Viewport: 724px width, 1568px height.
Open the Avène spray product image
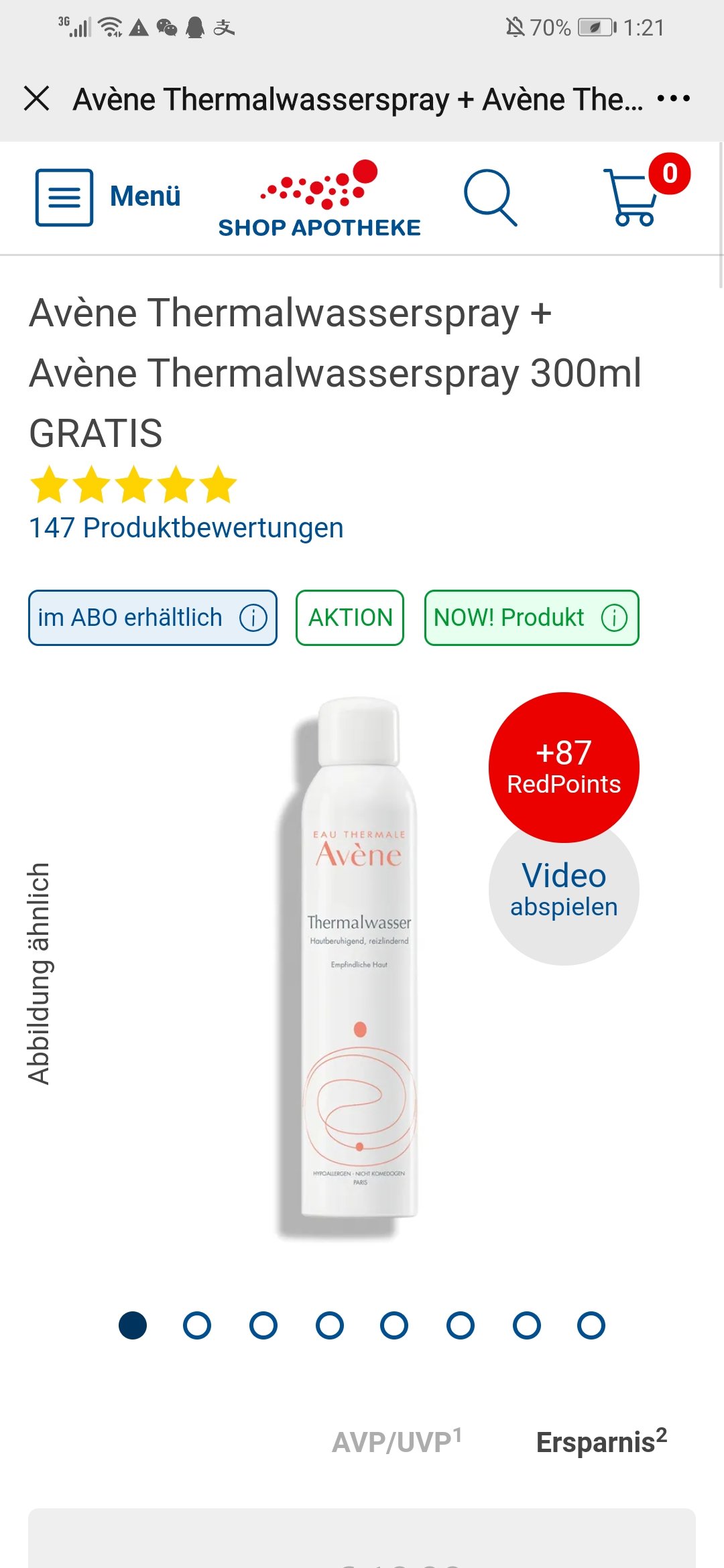tap(355, 965)
